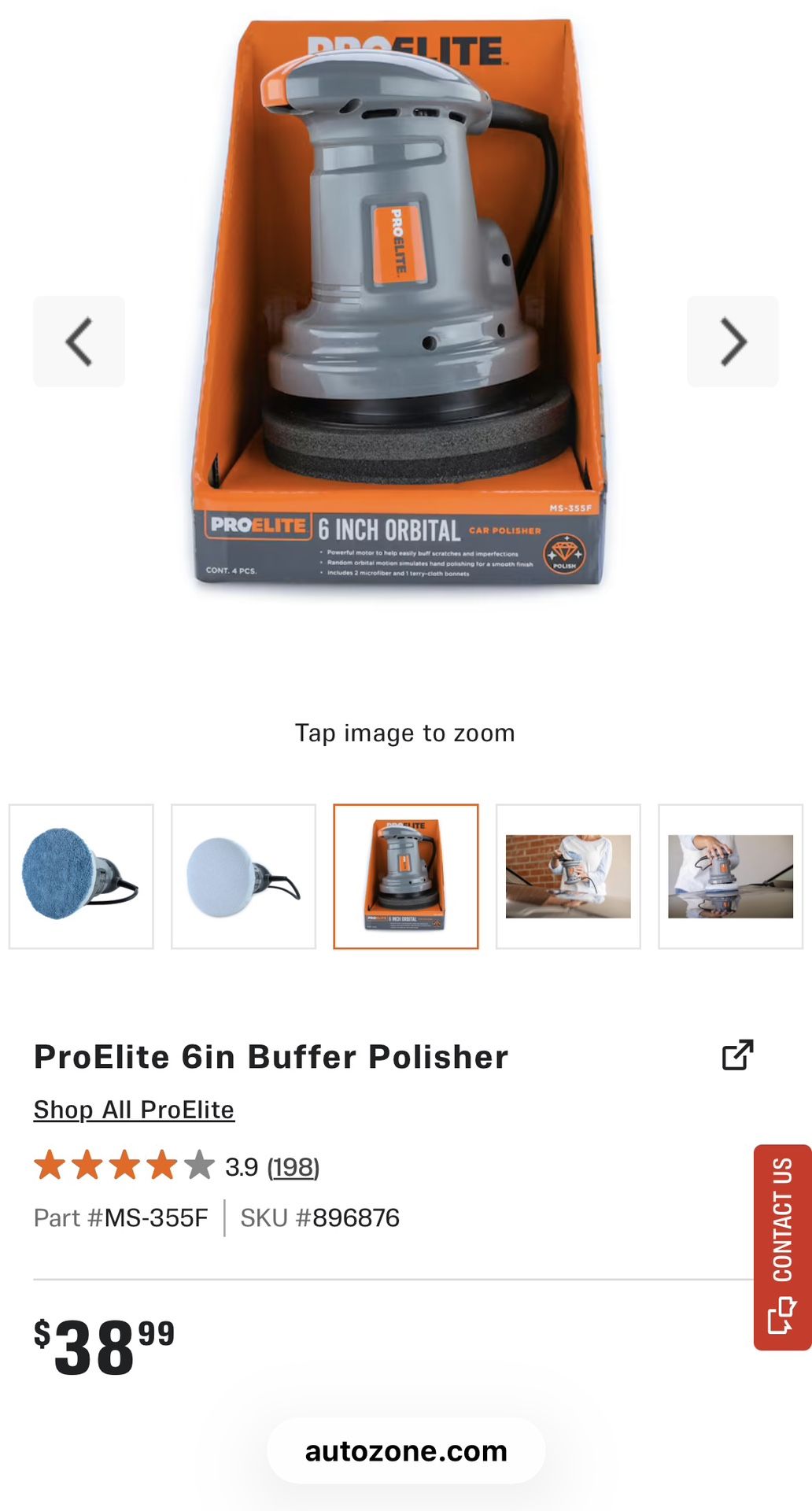
Task: Share the ProElite 6in Buffer Polisher
Action: click(737, 1055)
